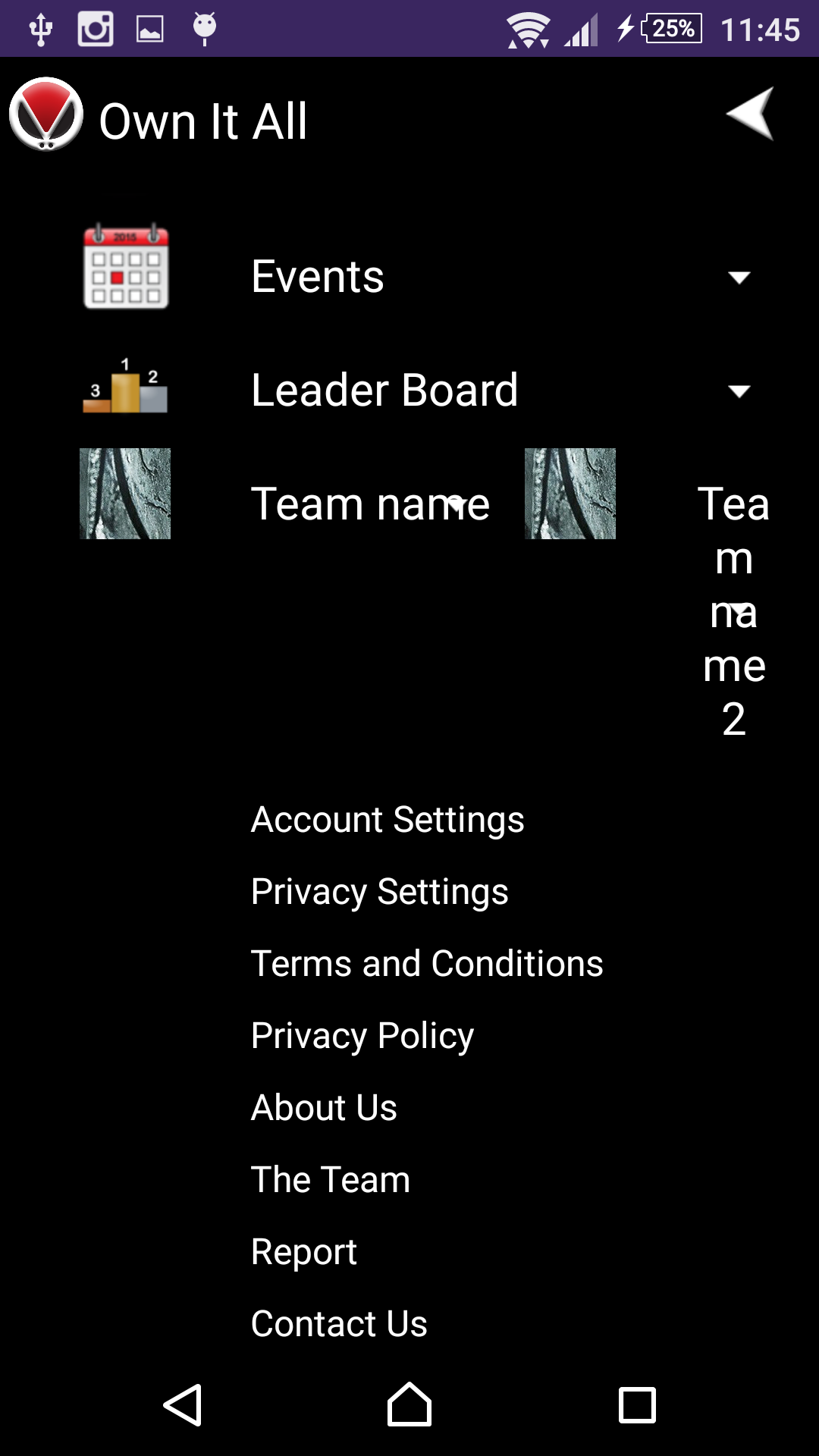Go to Contact Us
The image size is (819, 1456).
point(339,1324)
